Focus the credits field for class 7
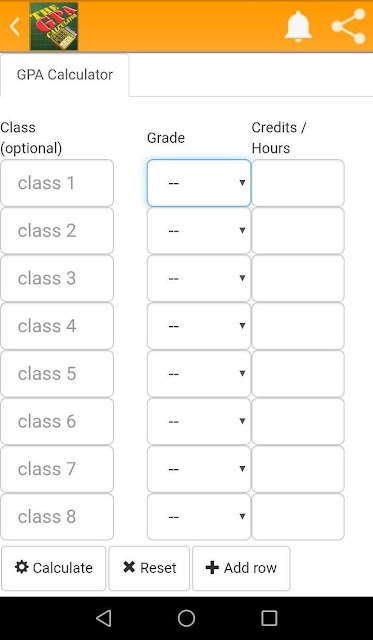This screenshot has height=640, width=373. 298,469
